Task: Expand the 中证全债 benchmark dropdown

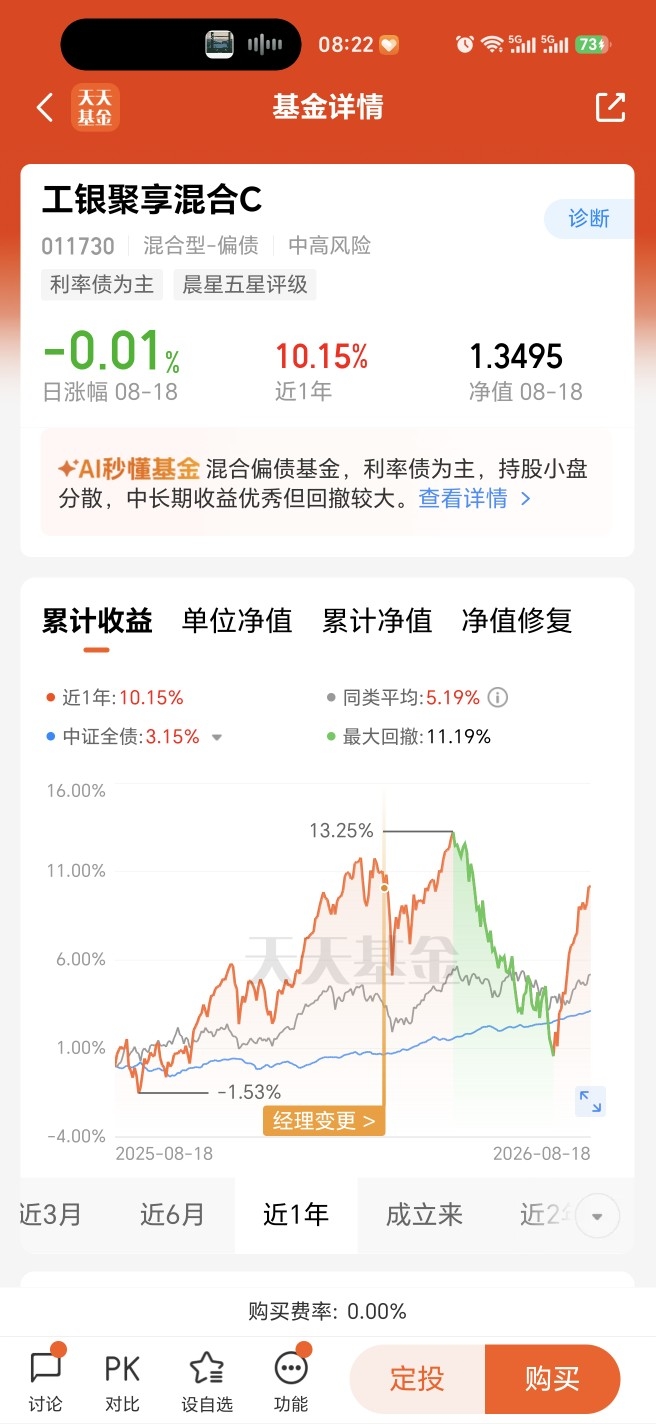Action: click(217, 738)
